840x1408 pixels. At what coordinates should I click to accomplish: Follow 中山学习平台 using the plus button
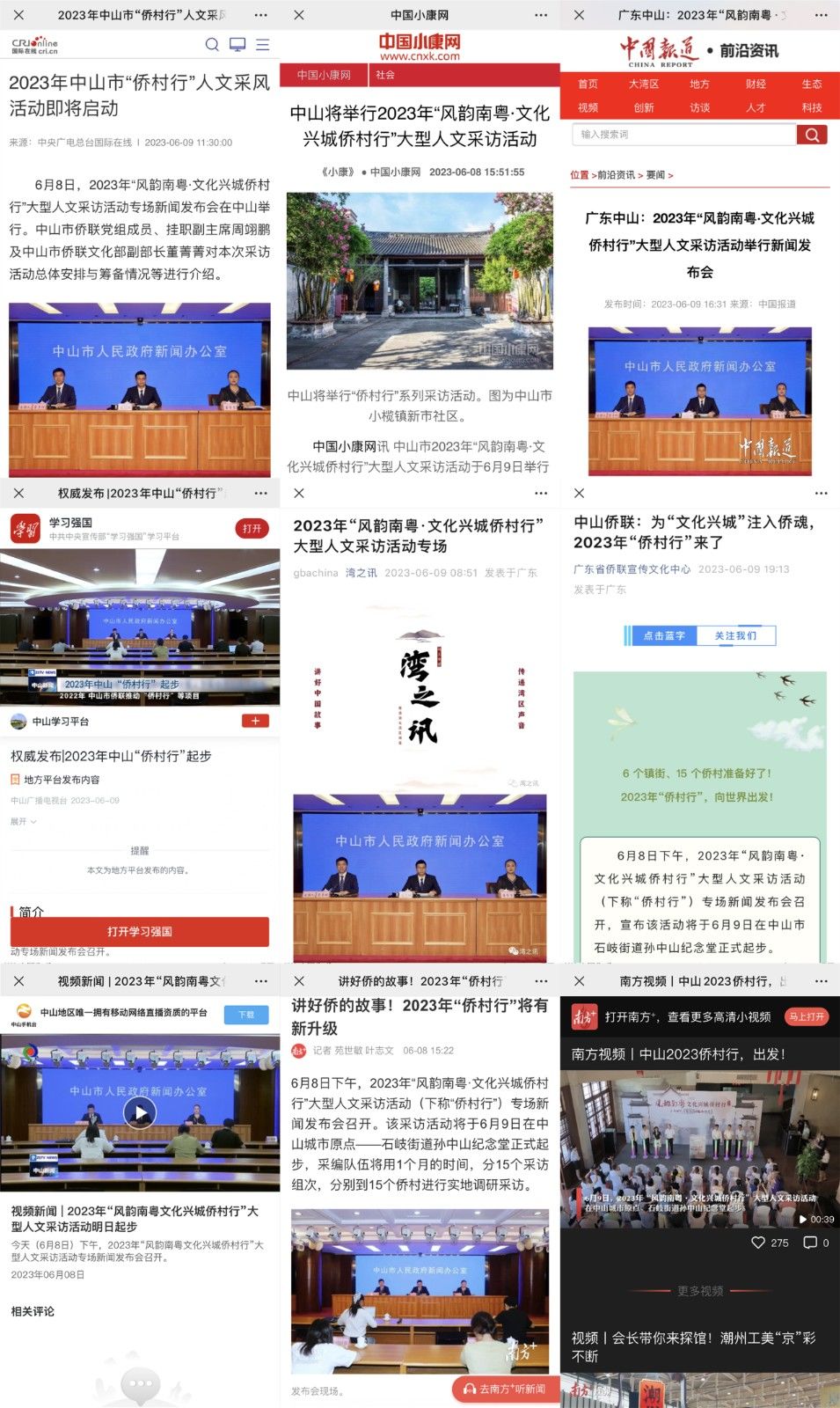256,721
